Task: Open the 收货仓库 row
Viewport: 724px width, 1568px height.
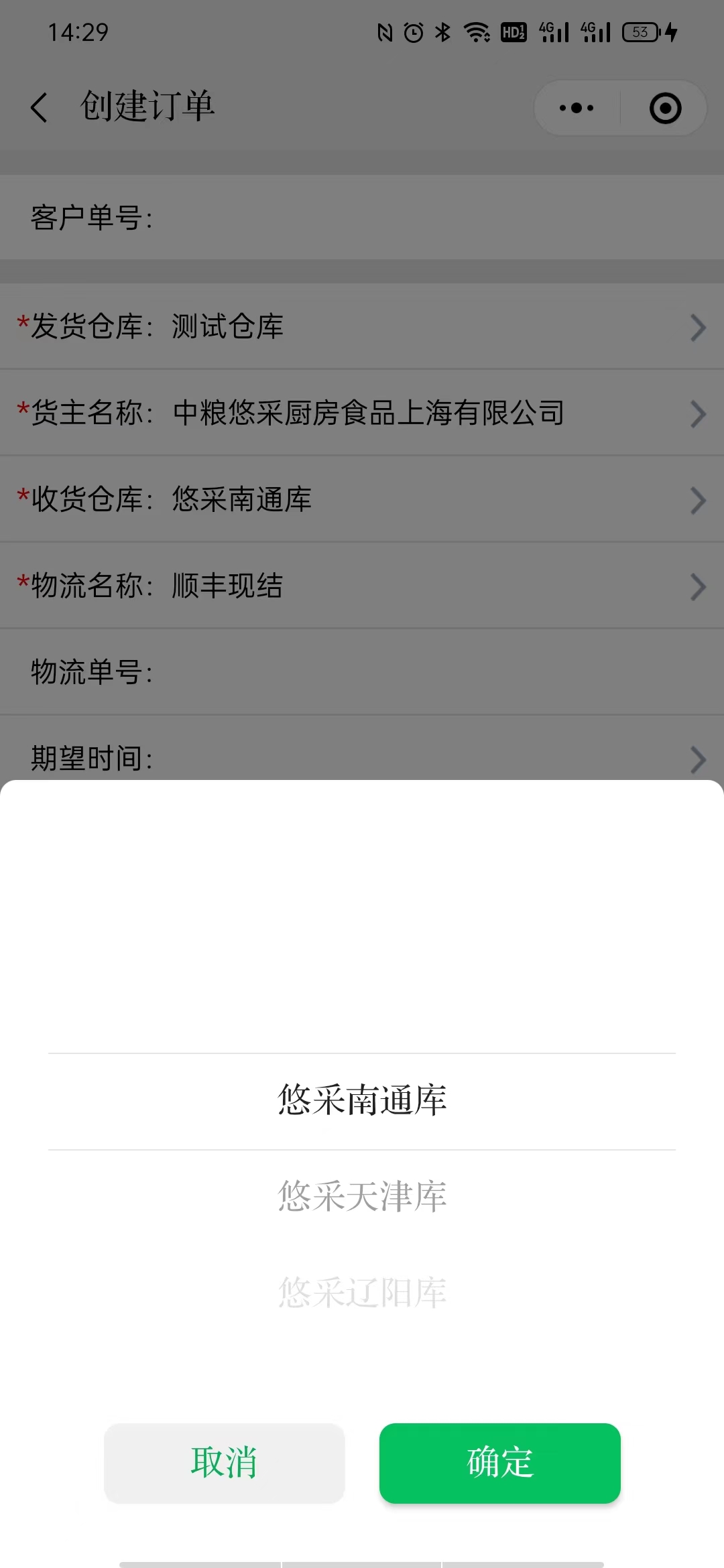Action: click(x=362, y=499)
